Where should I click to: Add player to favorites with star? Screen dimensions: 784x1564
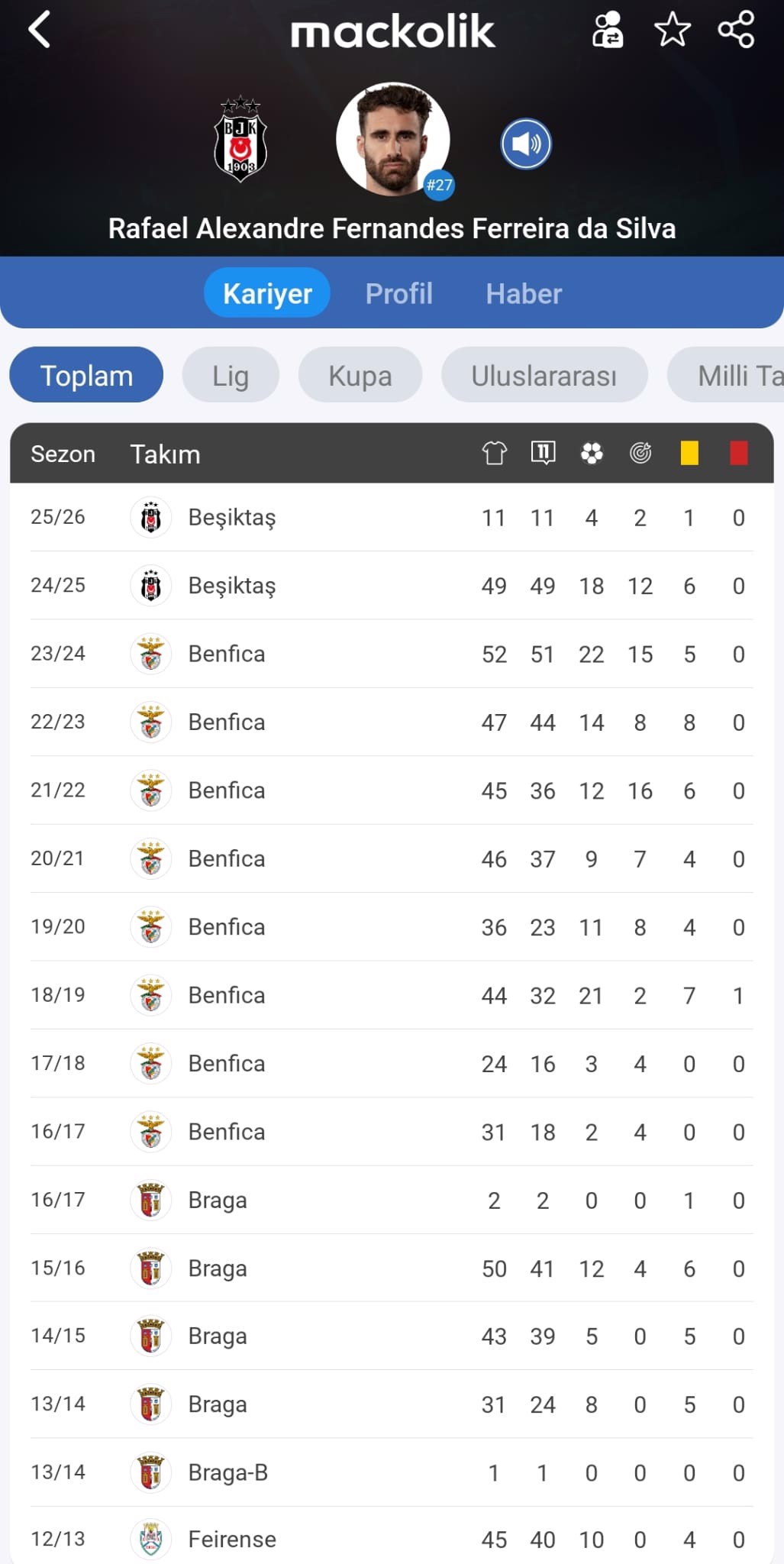[673, 30]
